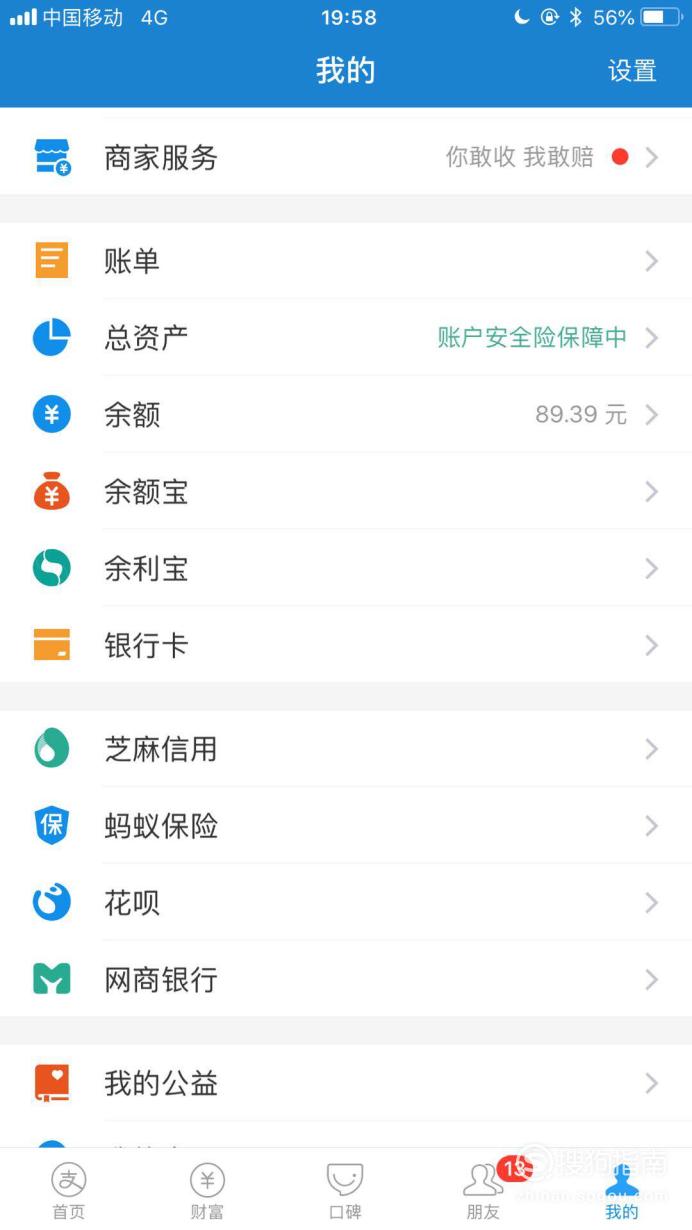
Task: Select the 我的 tab
Action: 621,1190
